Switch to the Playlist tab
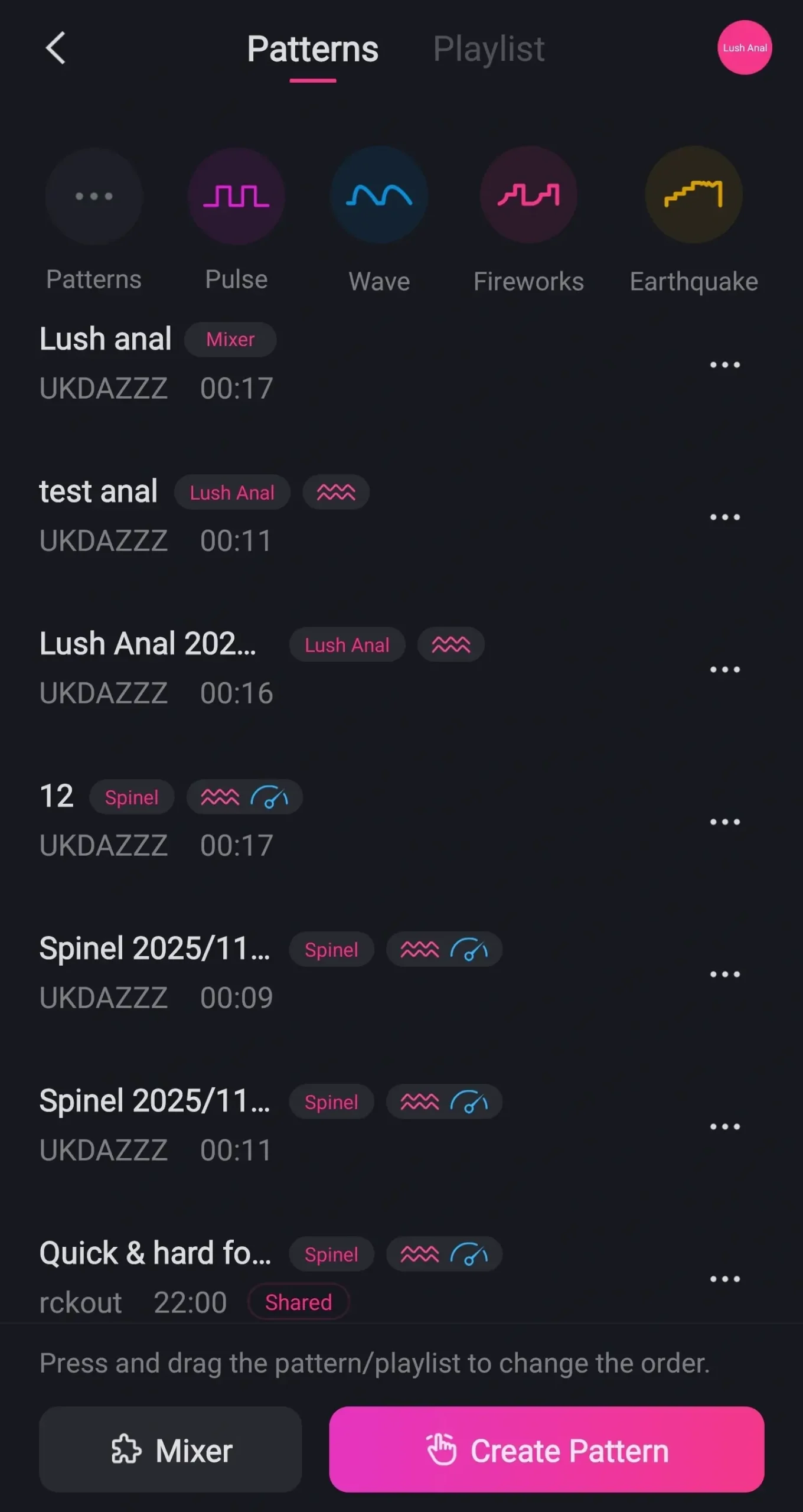803x1512 pixels. tap(488, 49)
